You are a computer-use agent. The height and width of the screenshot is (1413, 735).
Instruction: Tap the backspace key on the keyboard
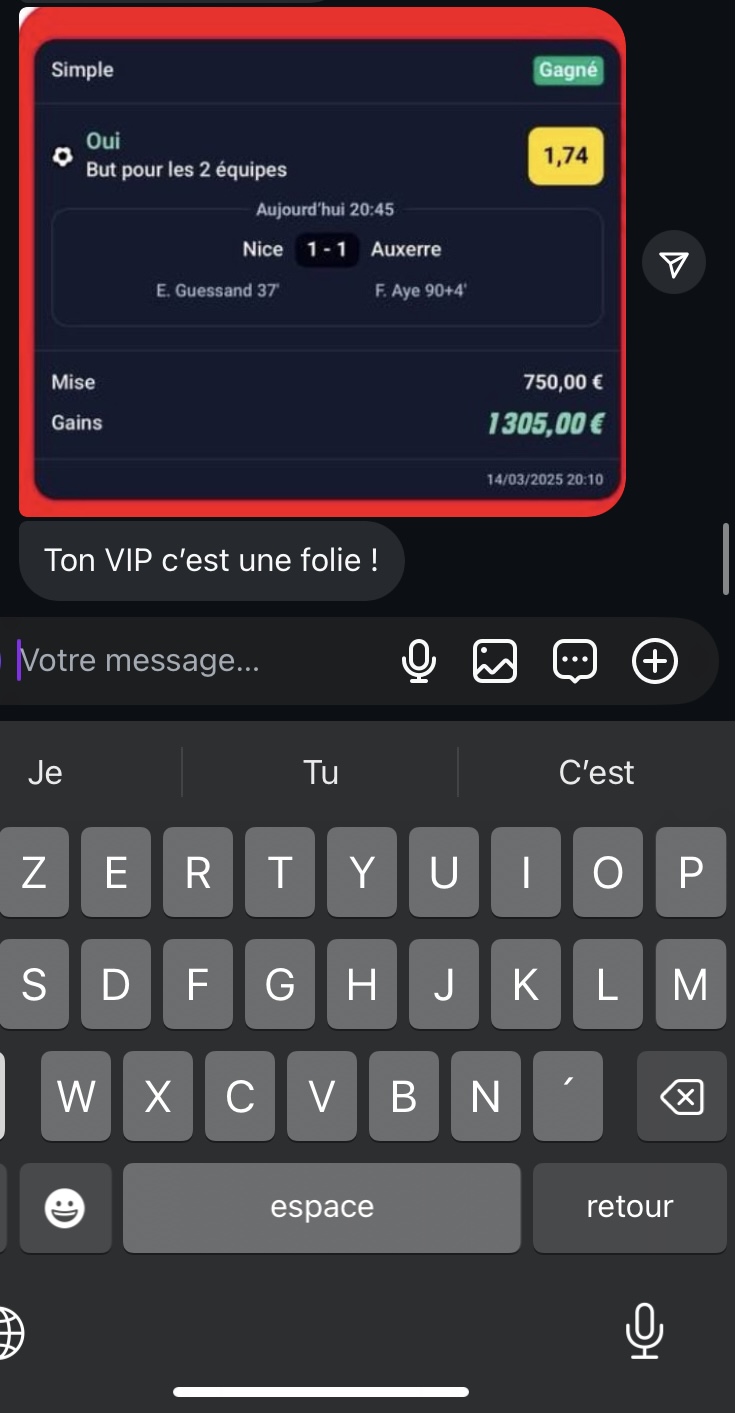[681, 1096]
